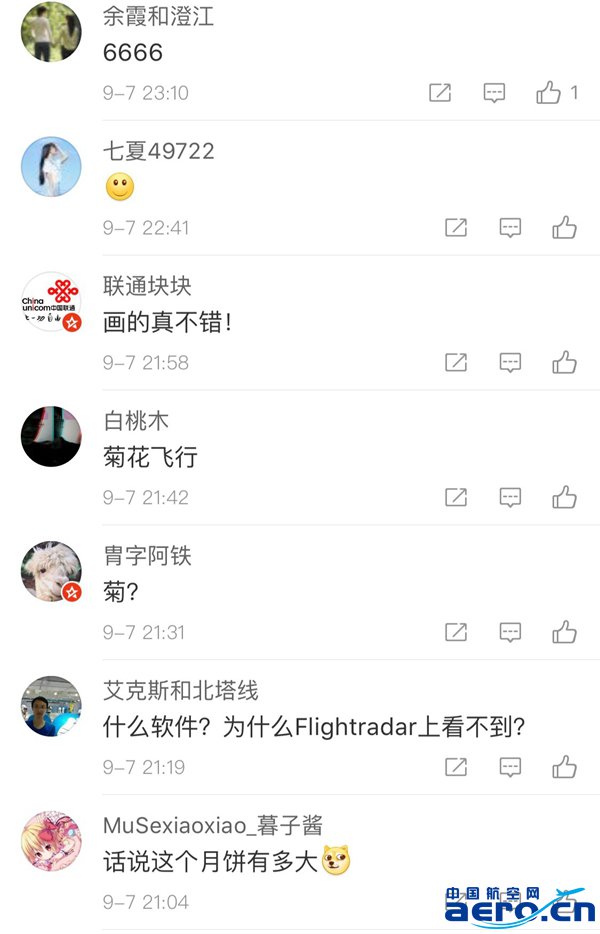
Task: Open 胄字阿铁's profile avatar
Action: (x=51, y=571)
